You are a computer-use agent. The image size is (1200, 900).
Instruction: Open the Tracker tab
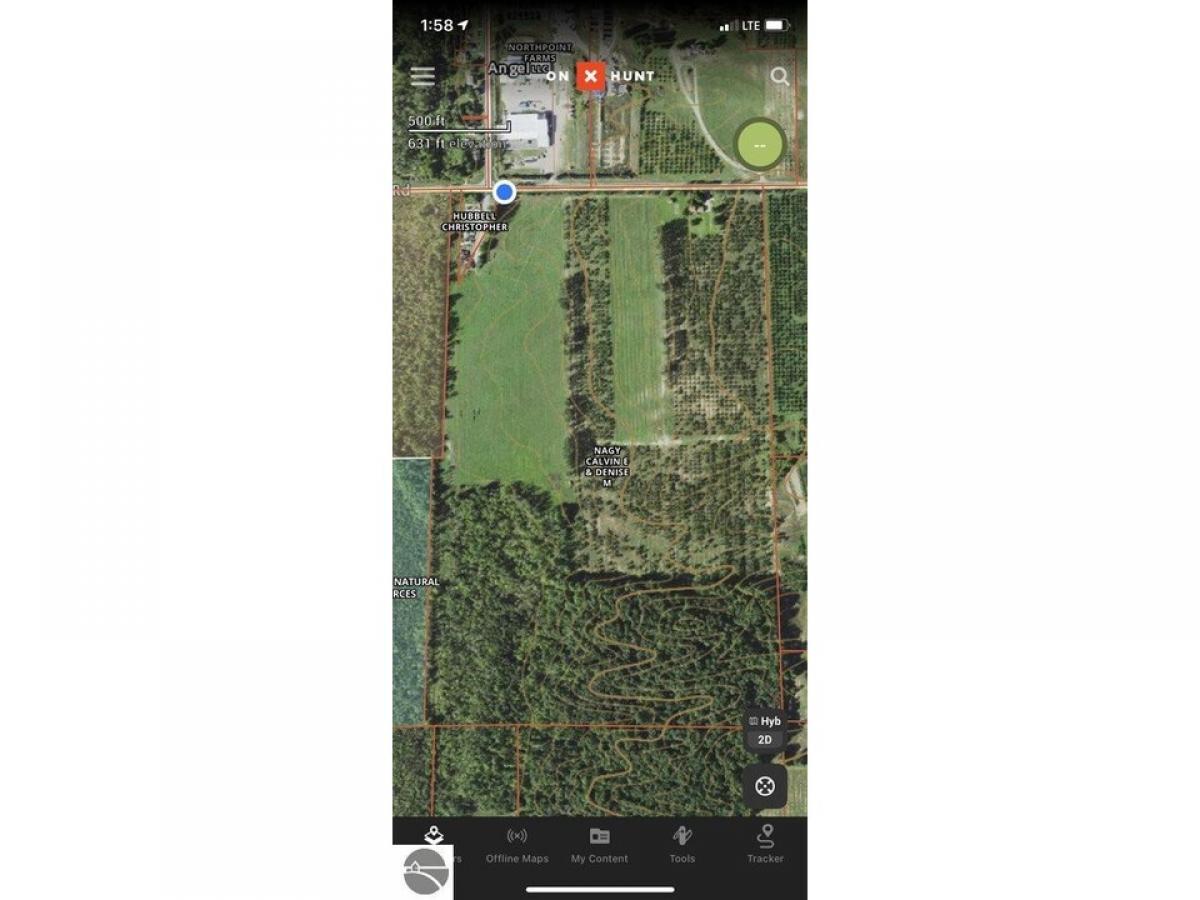coord(765,845)
